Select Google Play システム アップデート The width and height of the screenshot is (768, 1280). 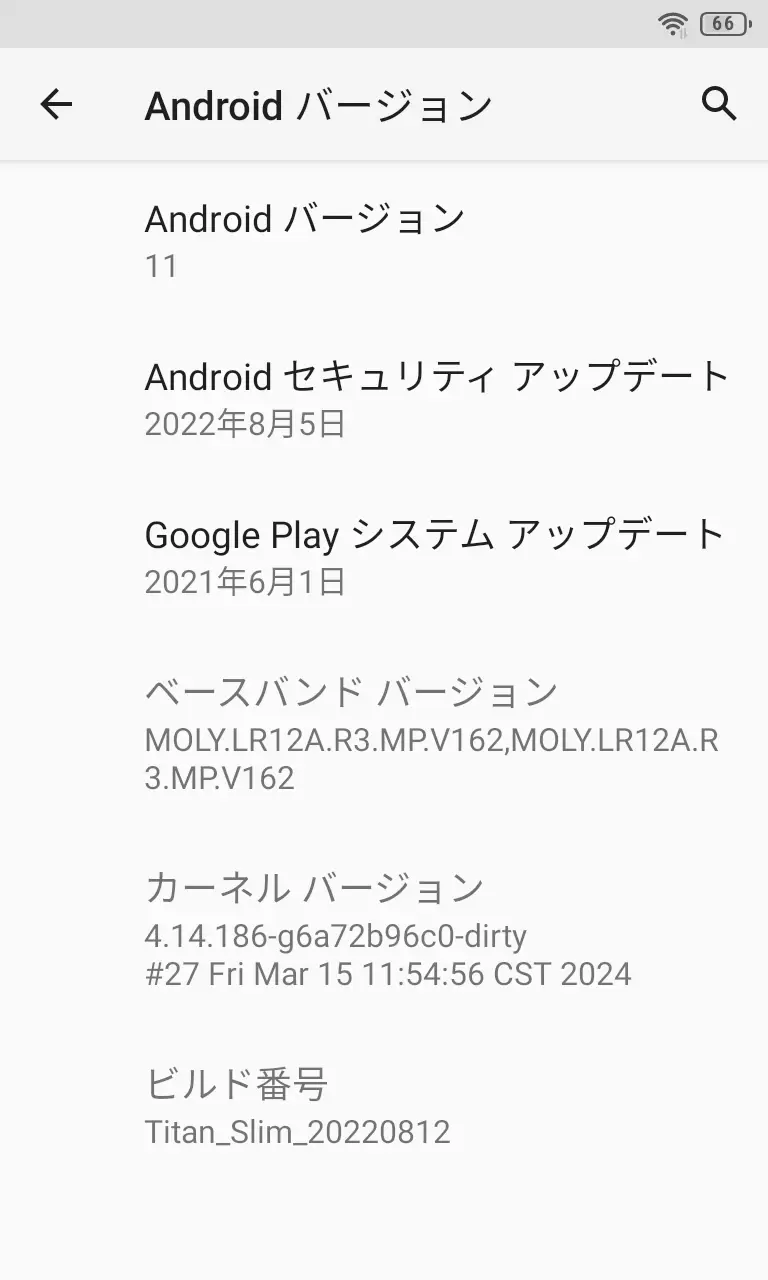(434, 557)
